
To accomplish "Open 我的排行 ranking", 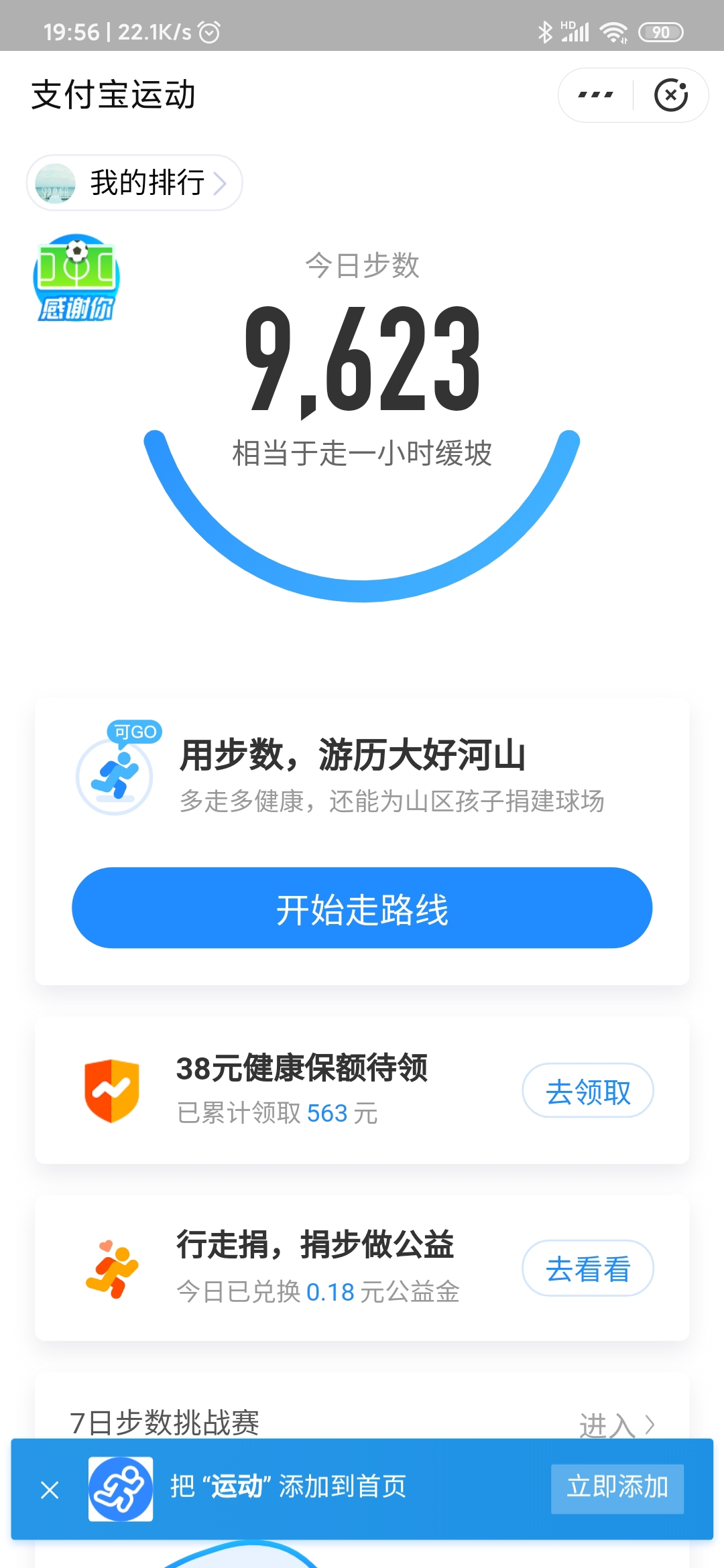I will (x=134, y=182).
